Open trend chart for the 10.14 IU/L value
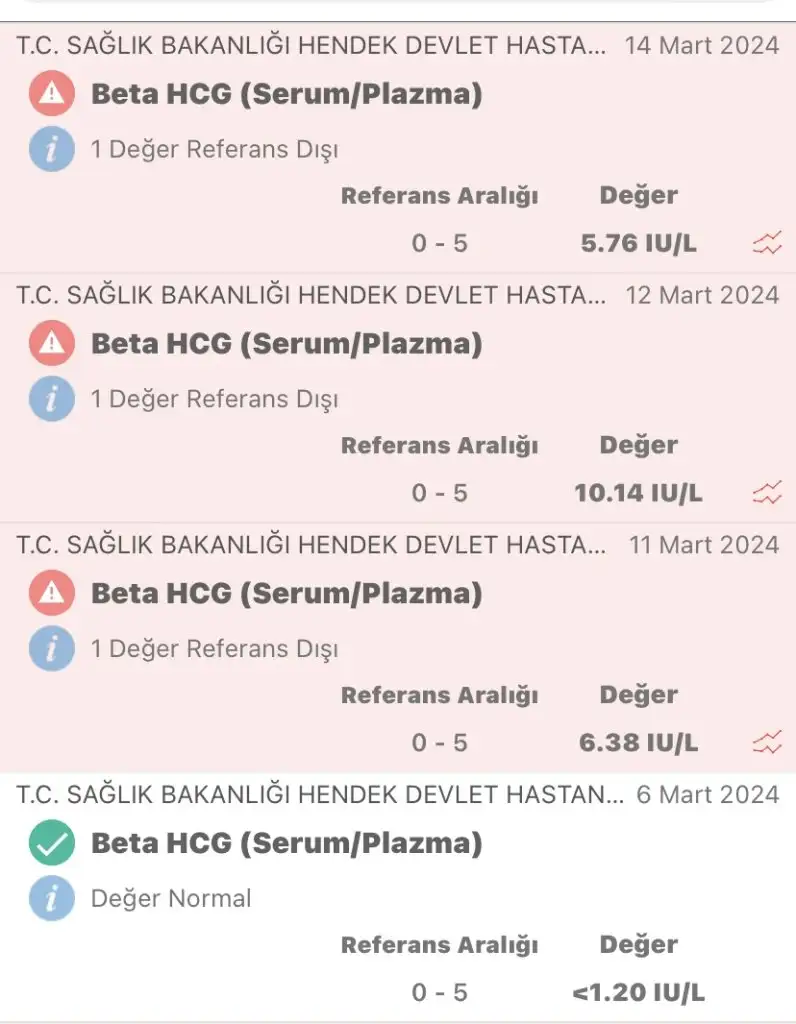The height and width of the screenshot is (1024, 796). point(767,493)
